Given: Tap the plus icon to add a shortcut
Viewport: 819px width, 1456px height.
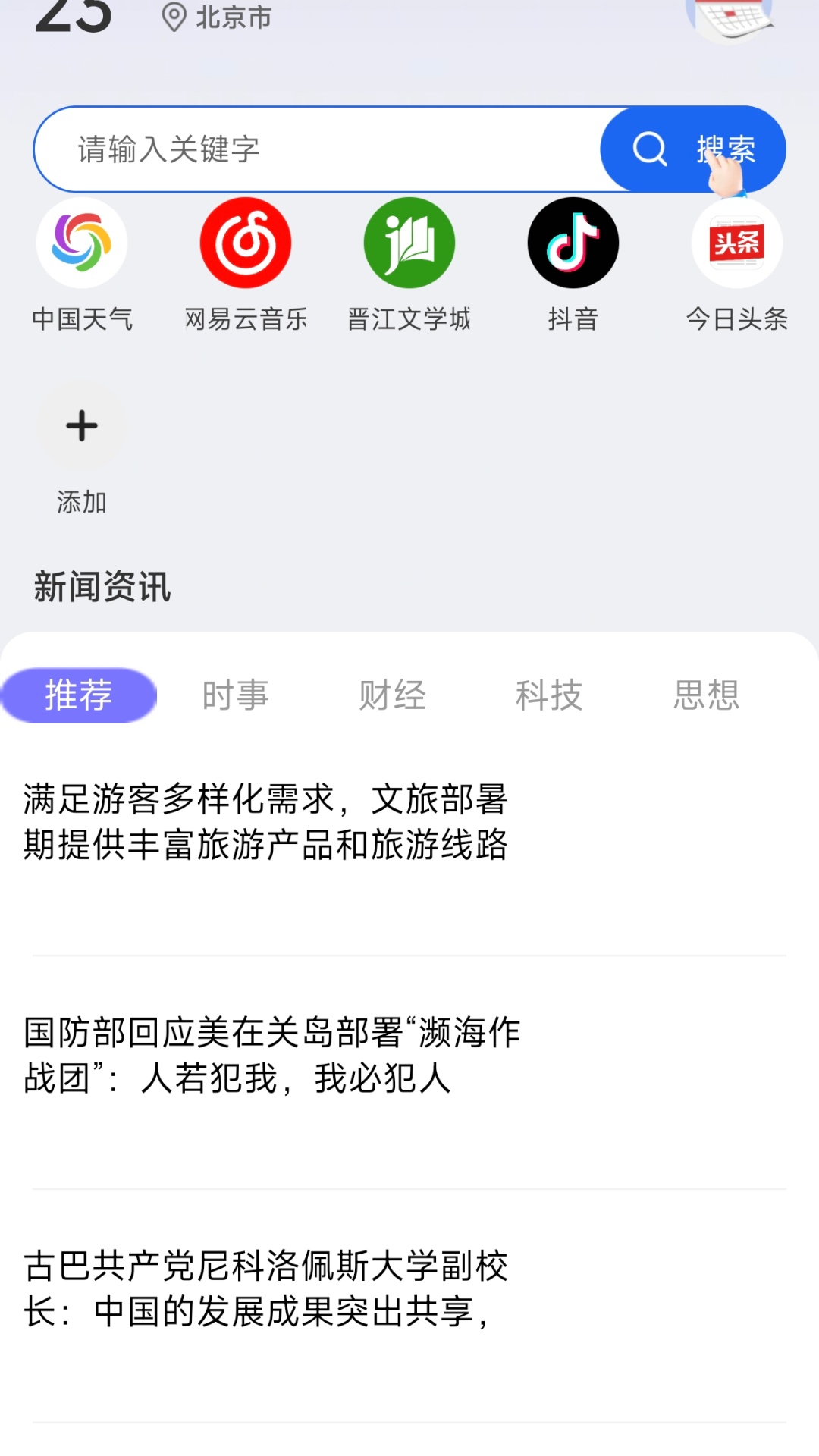Looking at the screenshot, I should tap(82, 426).
